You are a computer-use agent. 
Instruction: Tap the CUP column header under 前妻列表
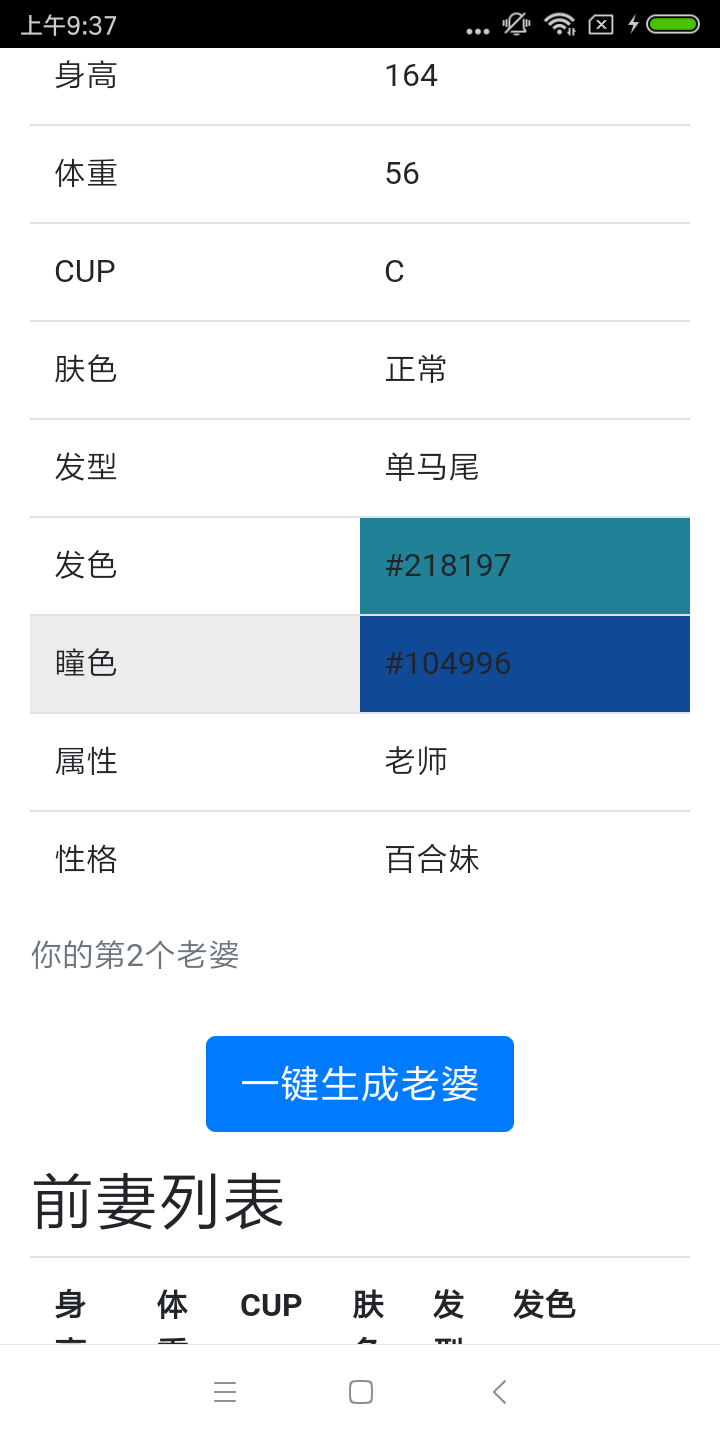[x=271, y=1305]
